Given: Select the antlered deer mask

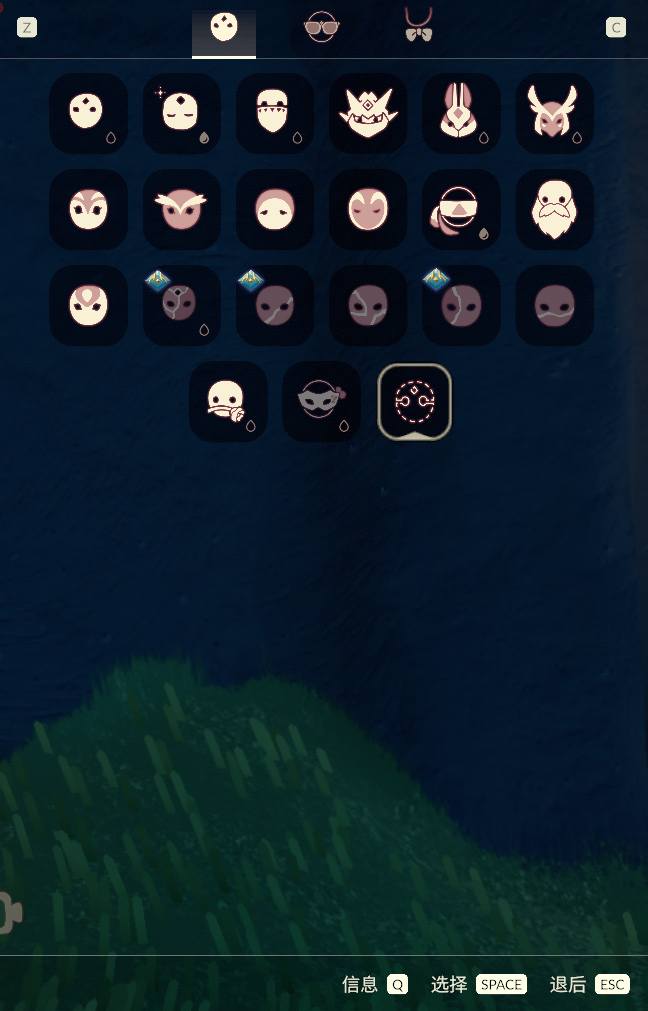Looking at the screenshot, I should (x=553, y=114).
